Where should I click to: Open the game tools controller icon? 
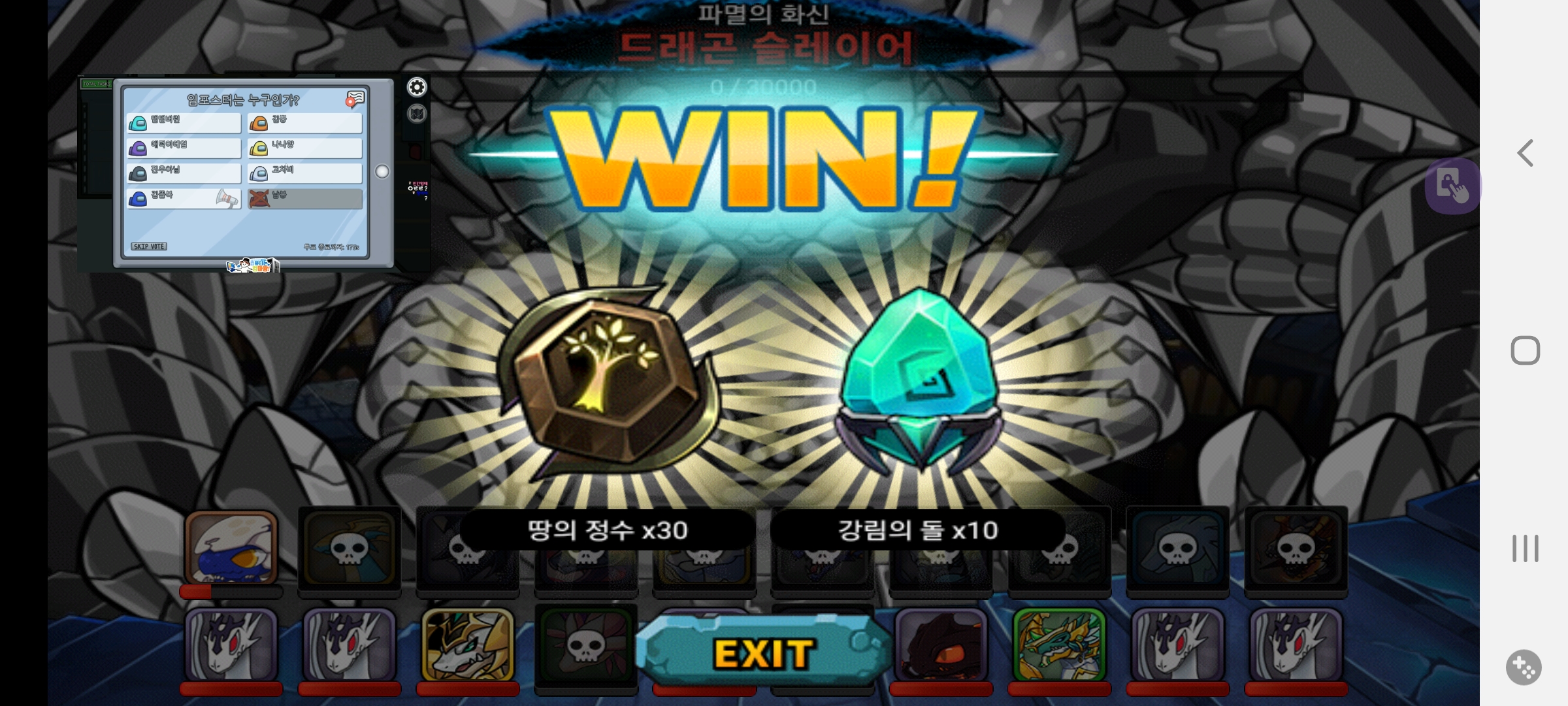1524,667
